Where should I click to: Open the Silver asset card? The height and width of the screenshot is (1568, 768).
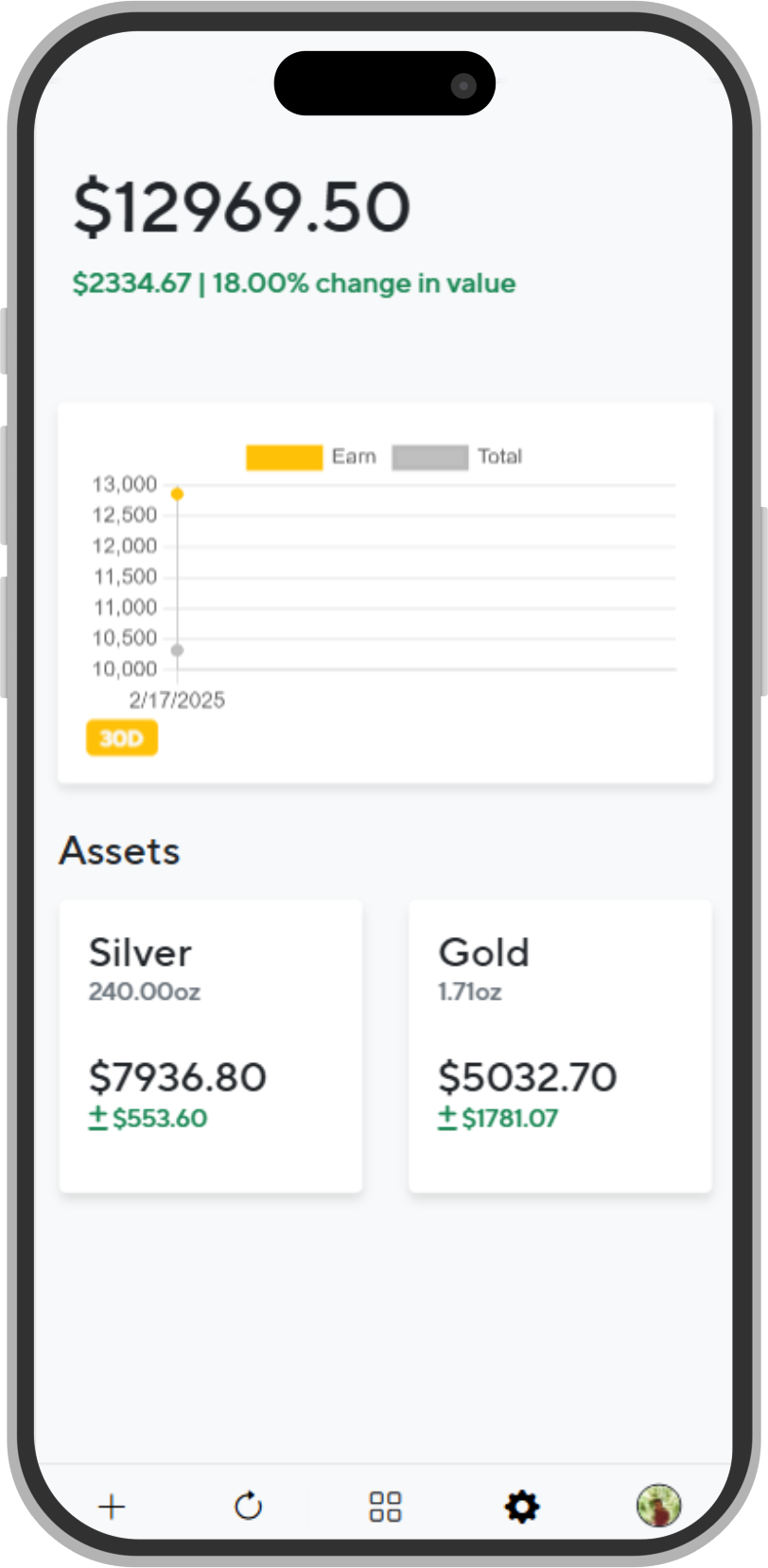pyautogui.click(x=211, y=1046)
